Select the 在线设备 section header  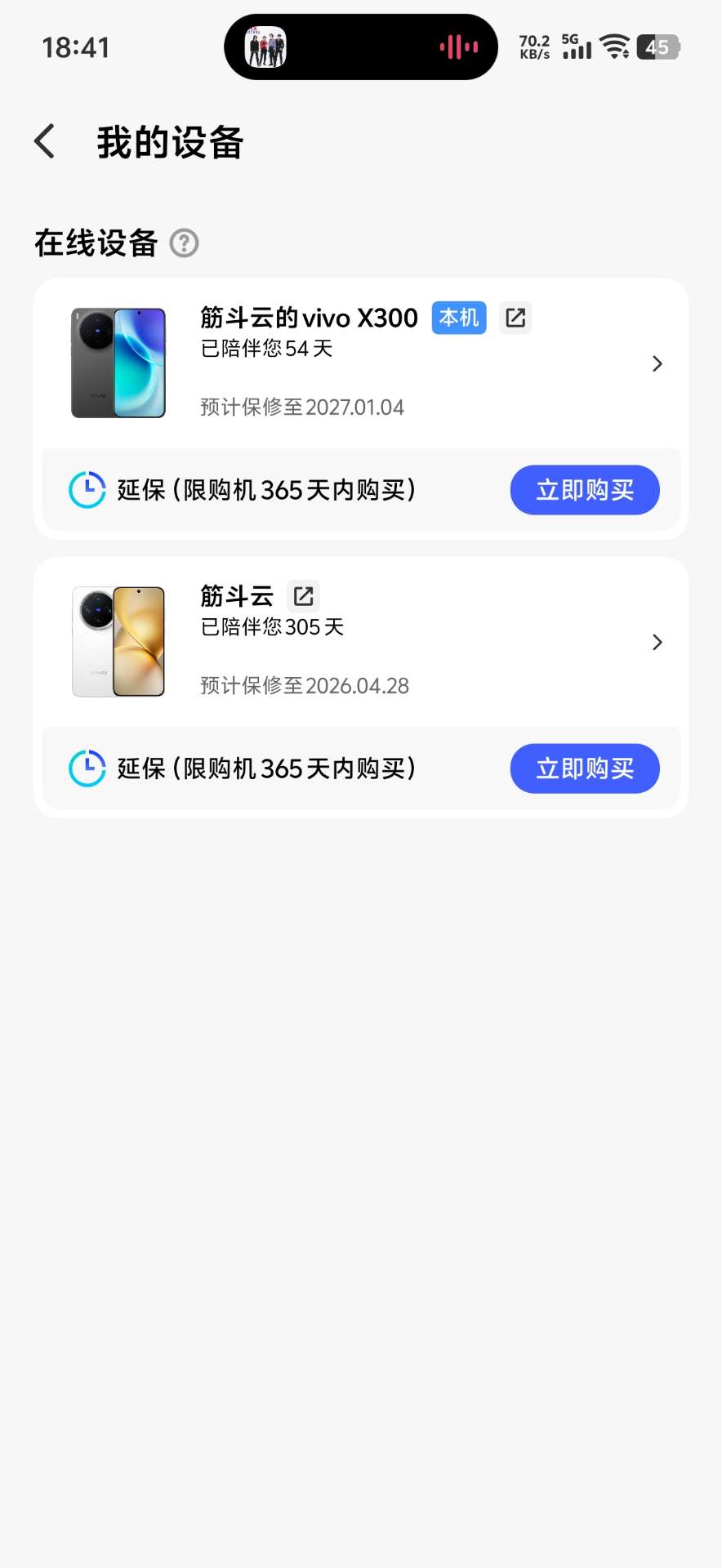pos(96,243)
